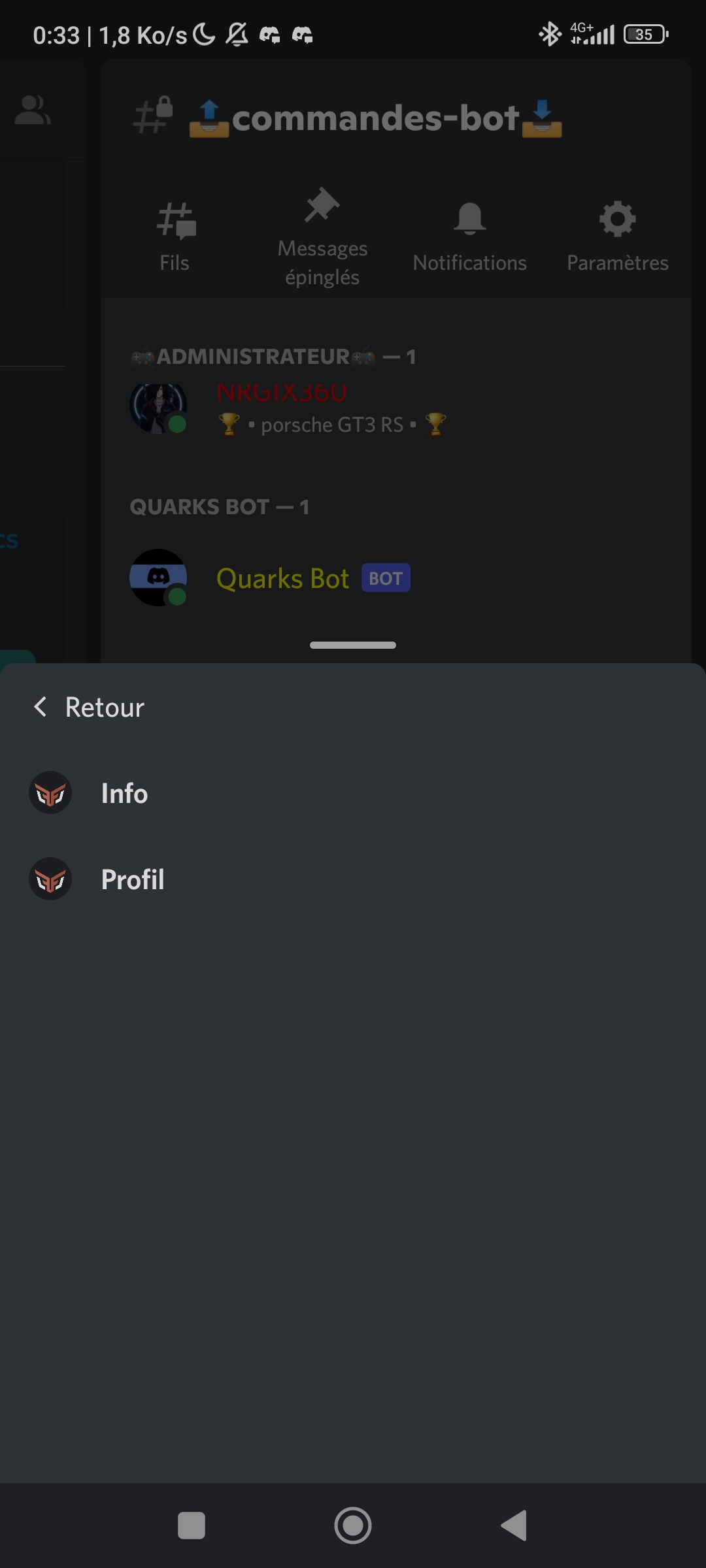The image size is (706, 1568).
Task: Go back via the Retour button
Action: [x=89, y=708]
